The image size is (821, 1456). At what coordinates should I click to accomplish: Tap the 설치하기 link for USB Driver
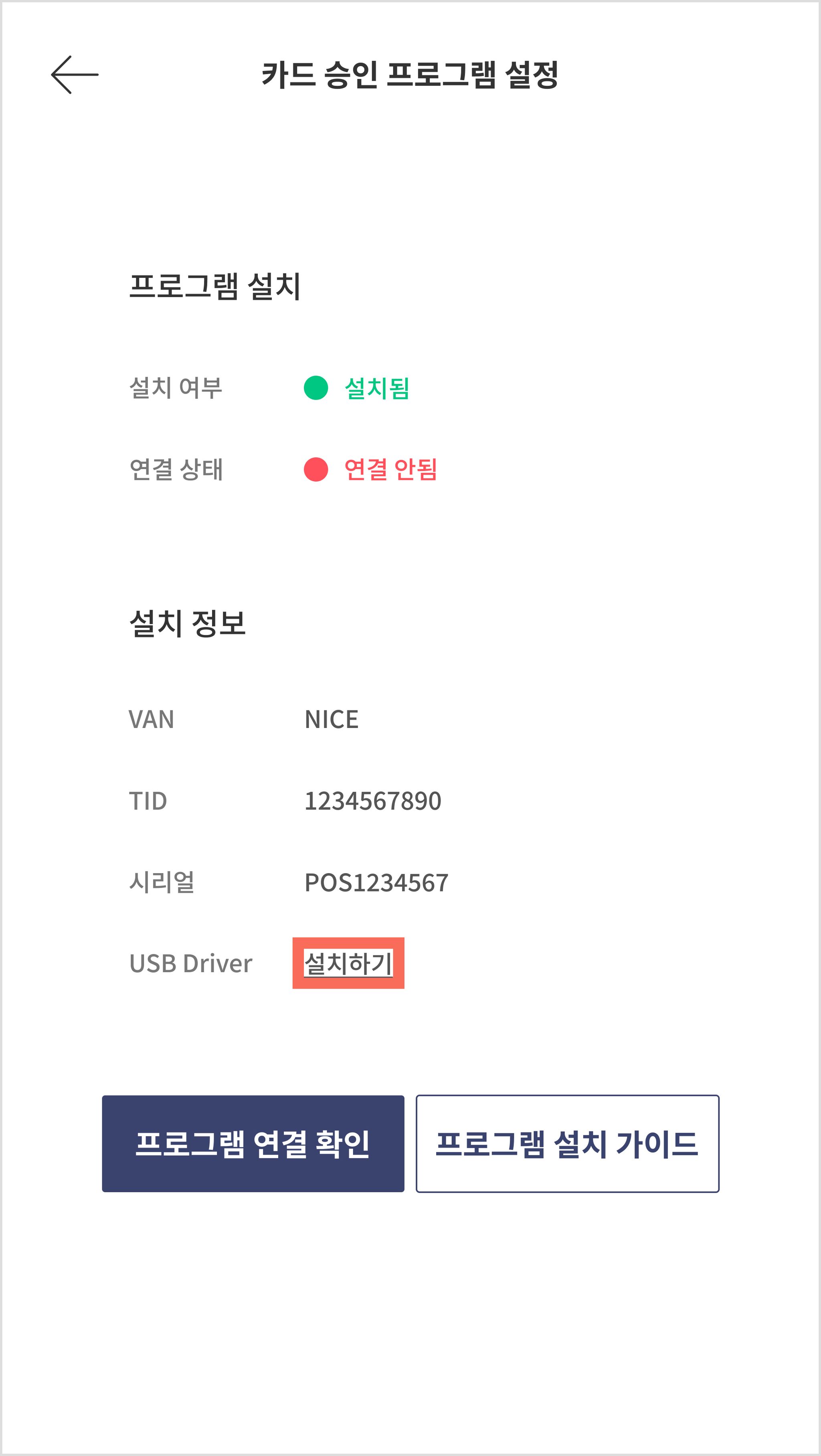click(x=348, y=963)
